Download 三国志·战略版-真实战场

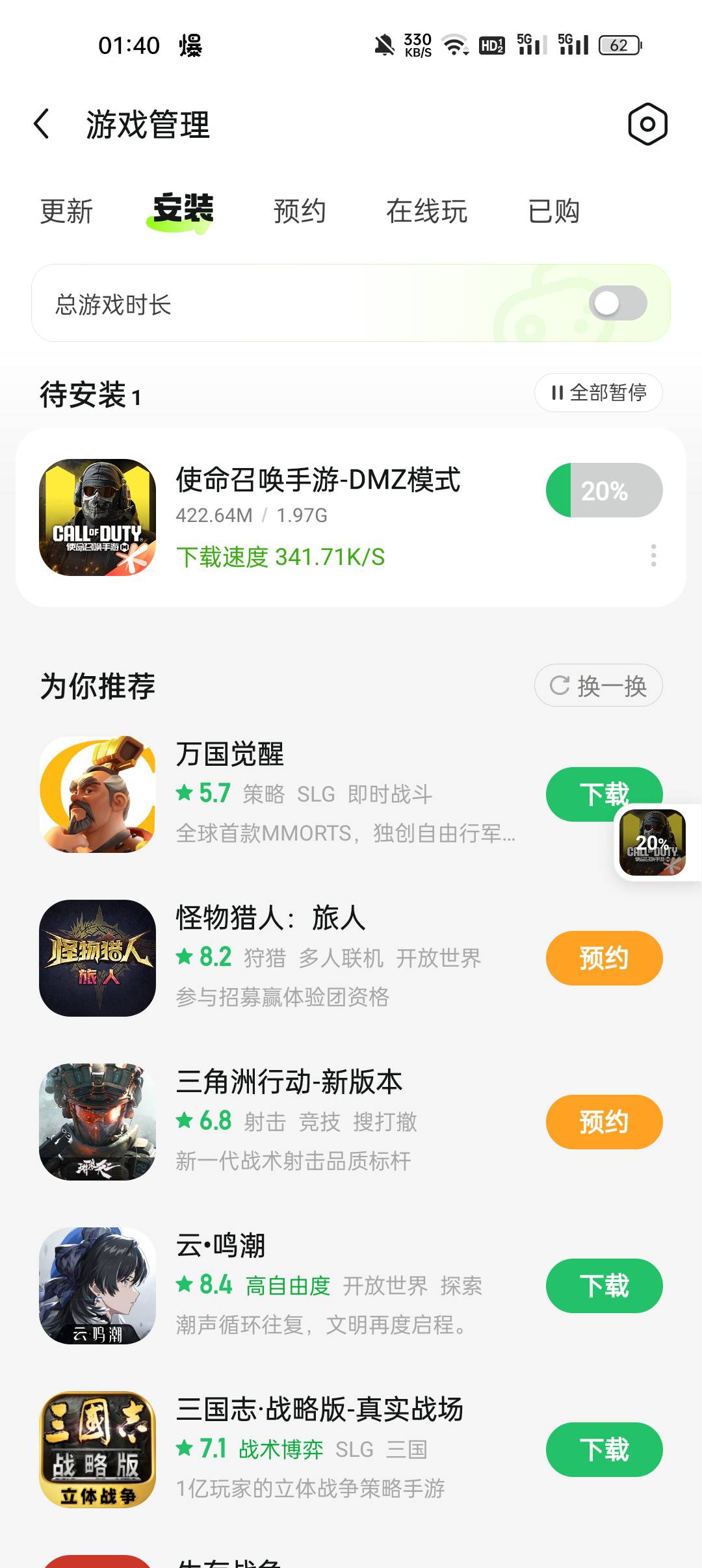click(x=604, y=1450)
